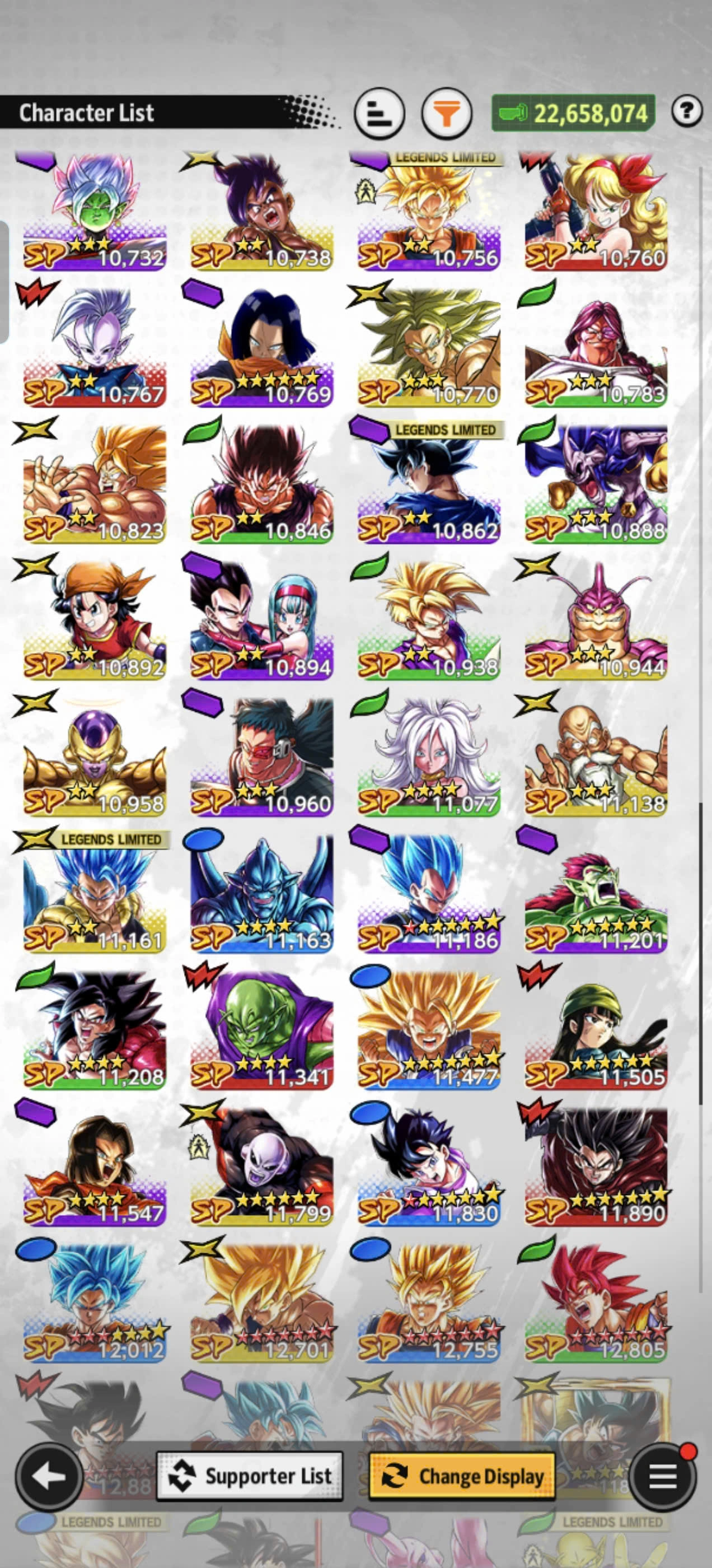This screenshot has width=712, height=1568.
Task: Open the character card showing 12,805
Action: tap(596, 1303)
